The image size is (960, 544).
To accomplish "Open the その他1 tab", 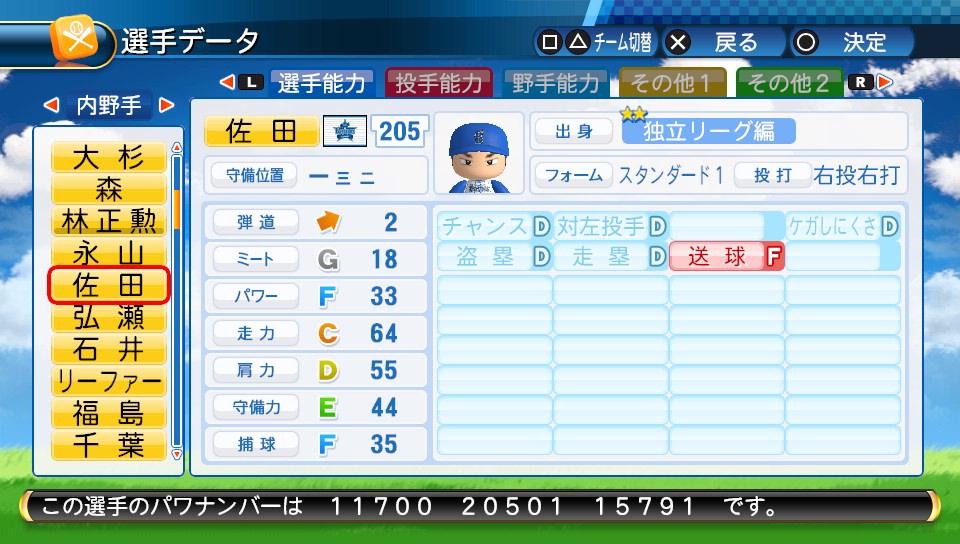I will click(x=672, y=83).
